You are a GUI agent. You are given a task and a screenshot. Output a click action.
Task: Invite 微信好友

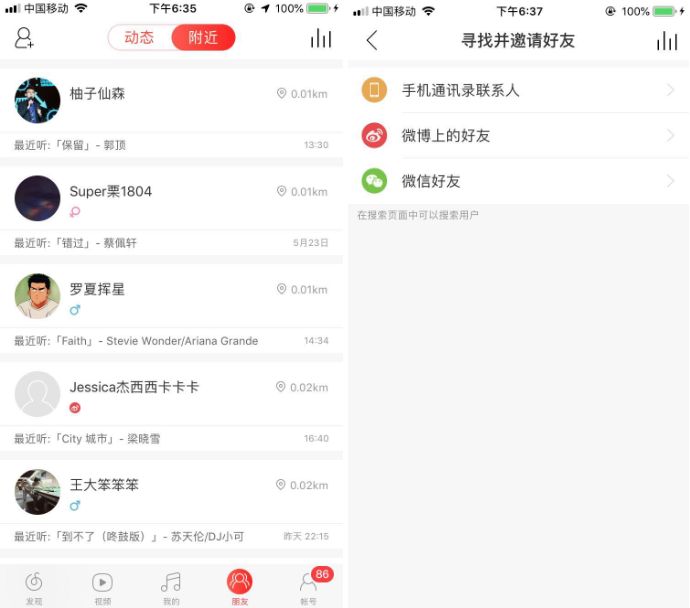[x=518, y=182]
